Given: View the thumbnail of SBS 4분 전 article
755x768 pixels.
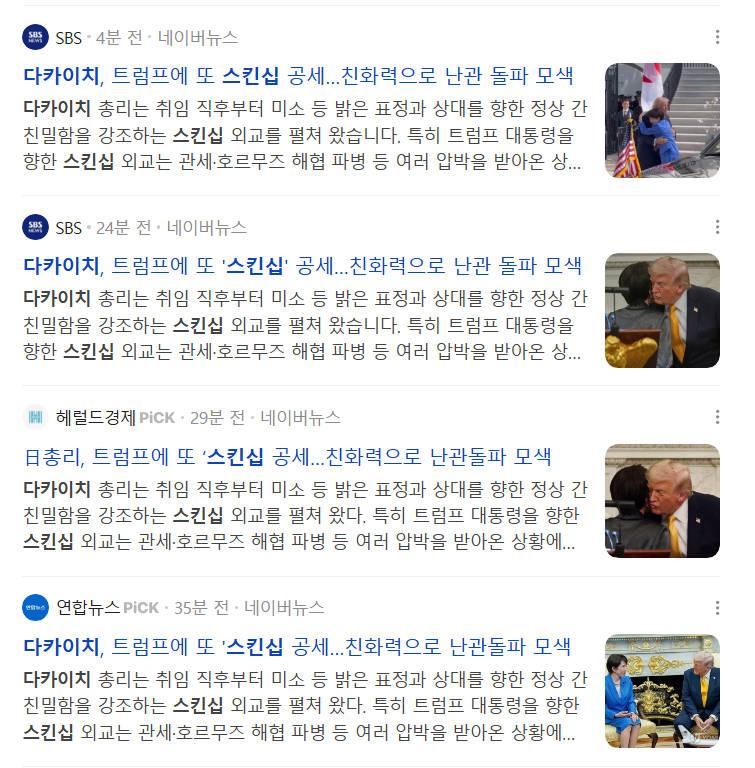Looking at the screenshot, I should click(x=662, y=120).
